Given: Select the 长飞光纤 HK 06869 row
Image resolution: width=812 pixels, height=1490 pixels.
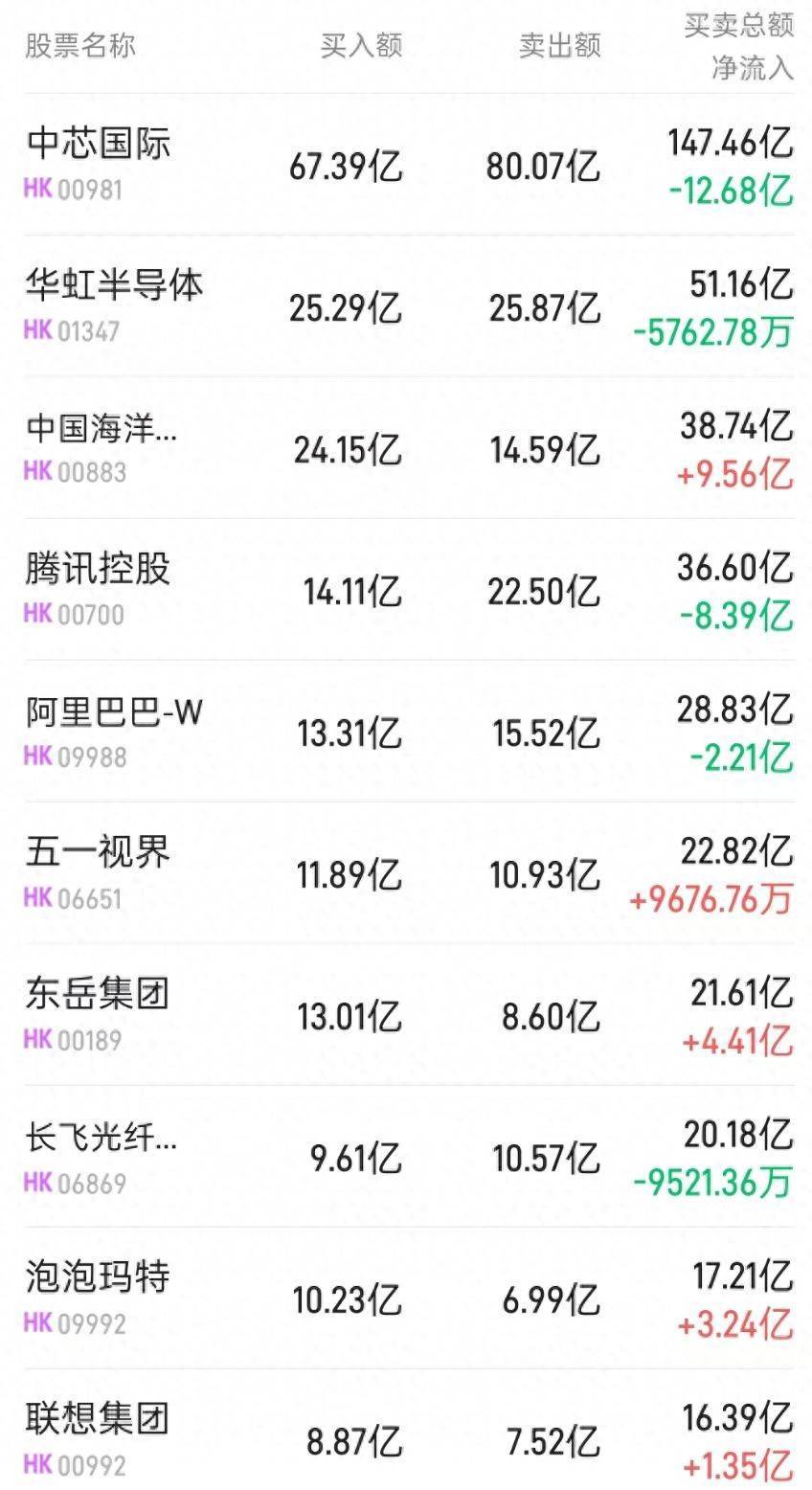Looking at the screenshot, I should point(406,1157).
